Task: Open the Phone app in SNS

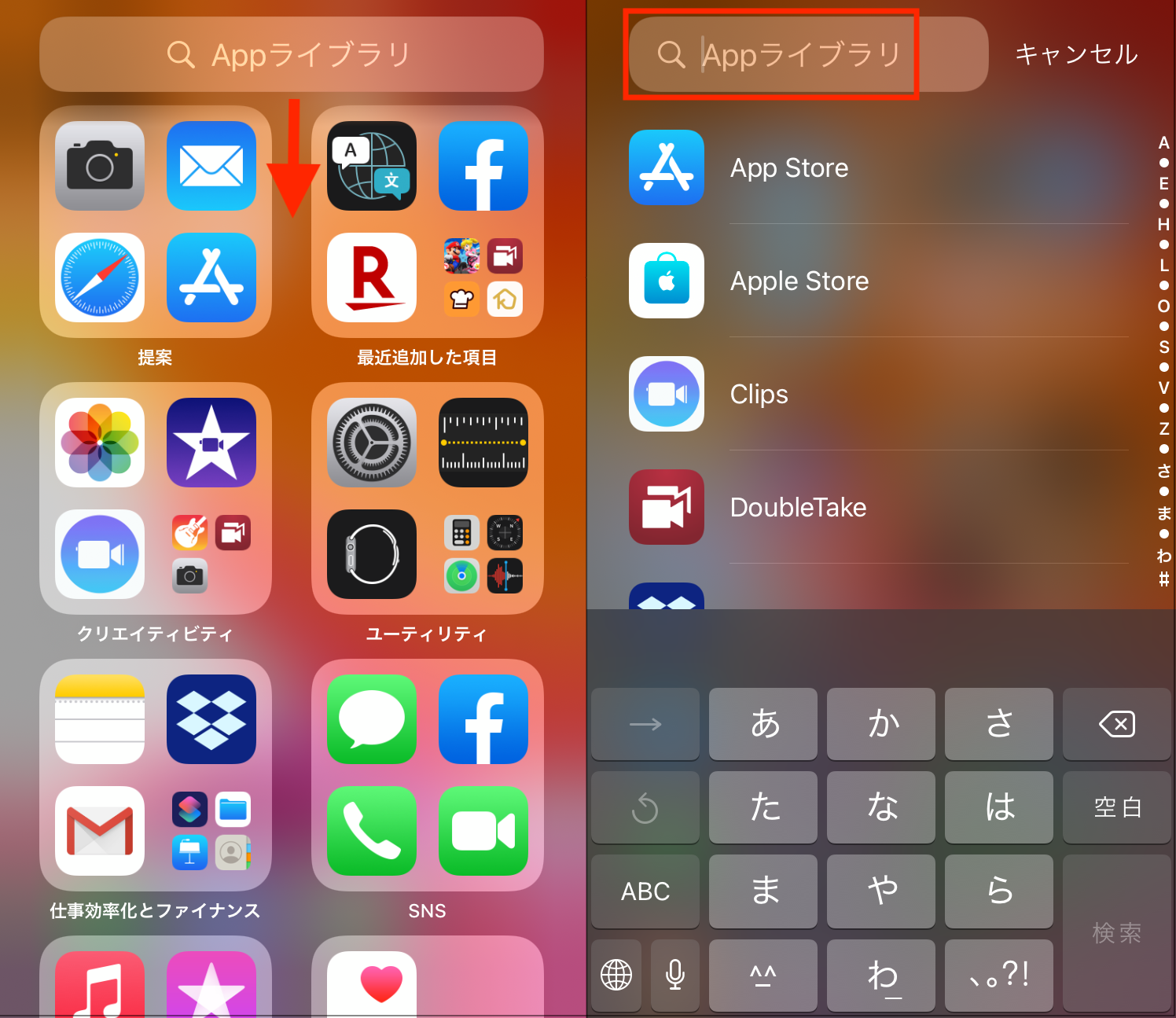Action: (372, 831)
